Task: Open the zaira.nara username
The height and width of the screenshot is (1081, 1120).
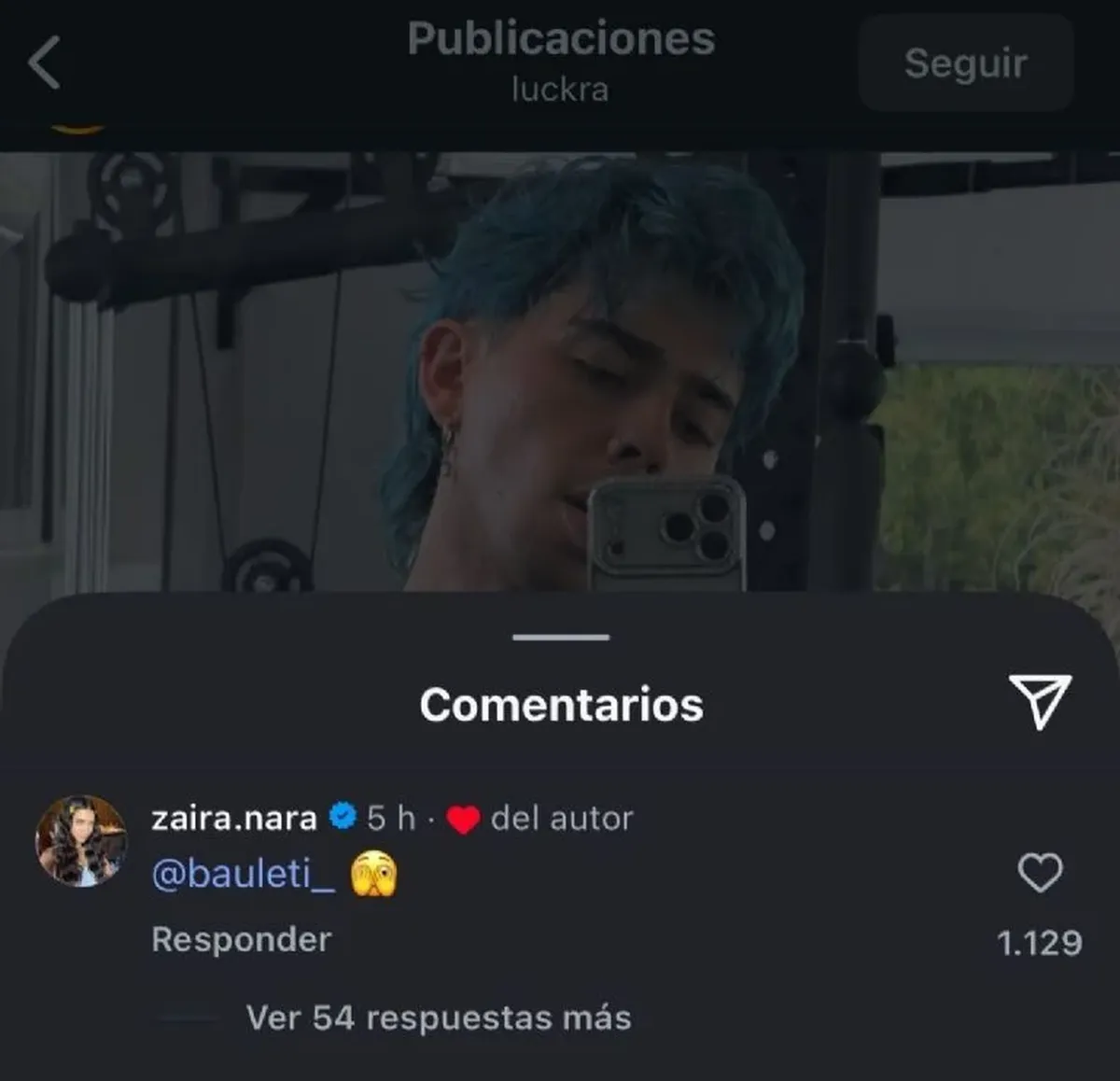Action: coord(233,818)
